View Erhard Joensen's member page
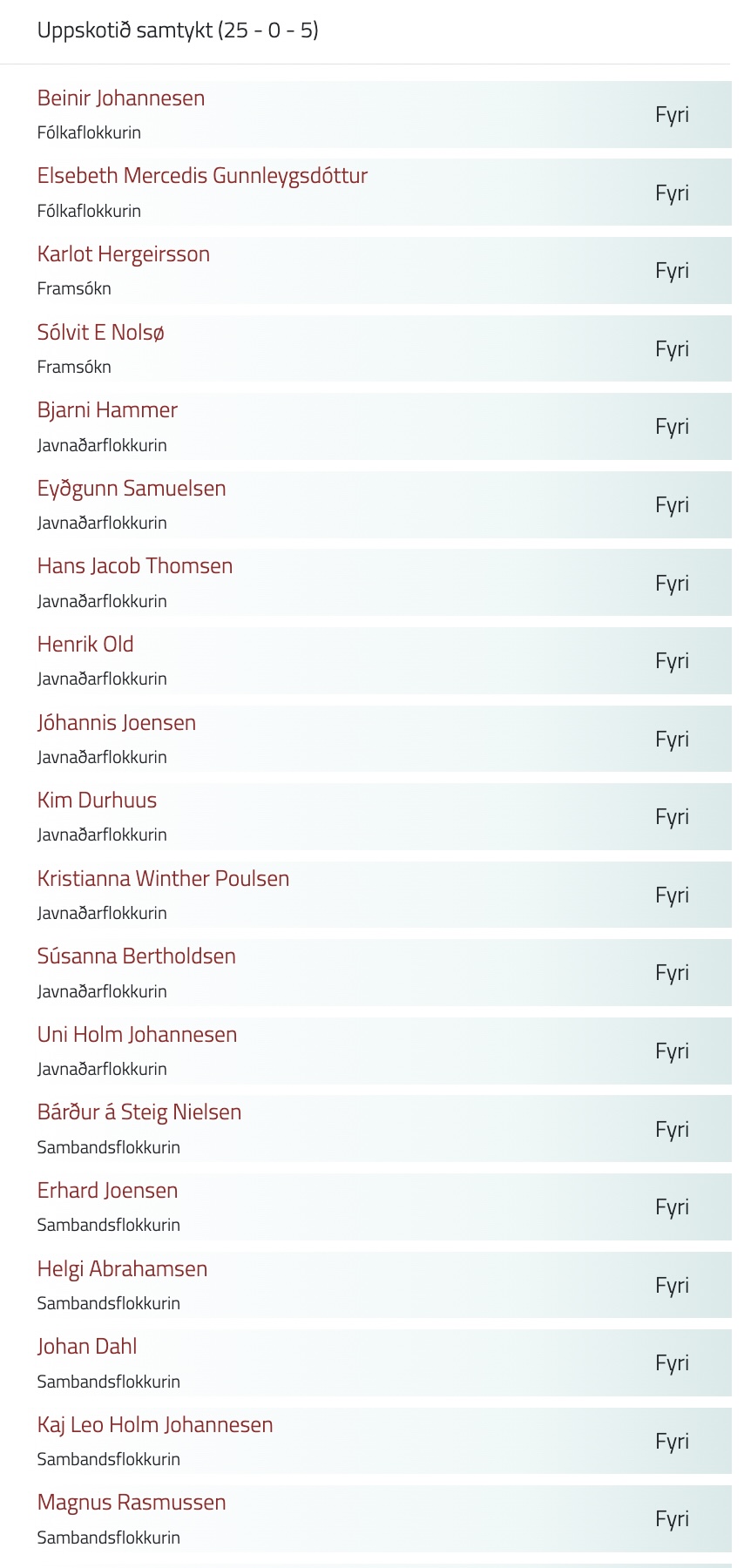This screenshot has width=744, height=1568. [107, 1191]
